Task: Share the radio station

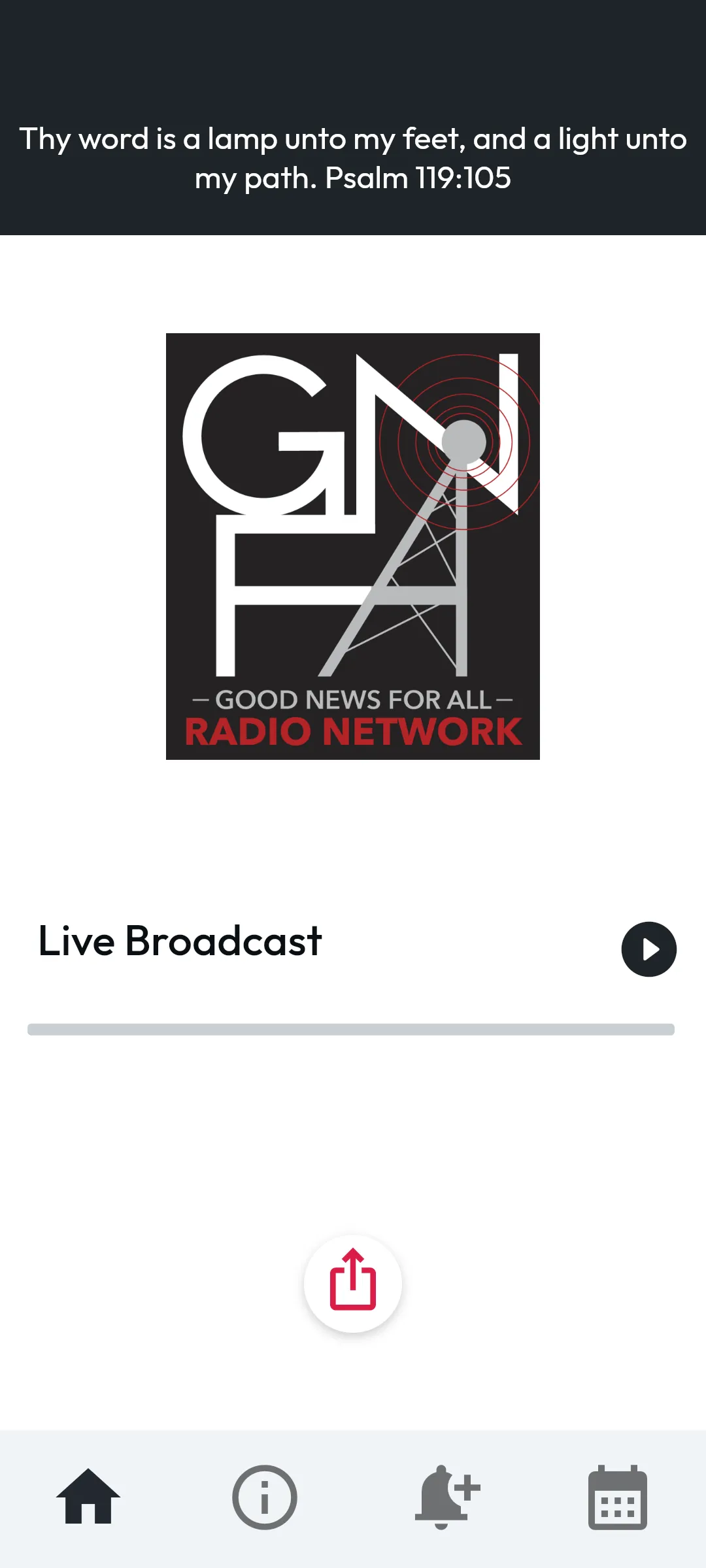Action: tap(353, 1283)
